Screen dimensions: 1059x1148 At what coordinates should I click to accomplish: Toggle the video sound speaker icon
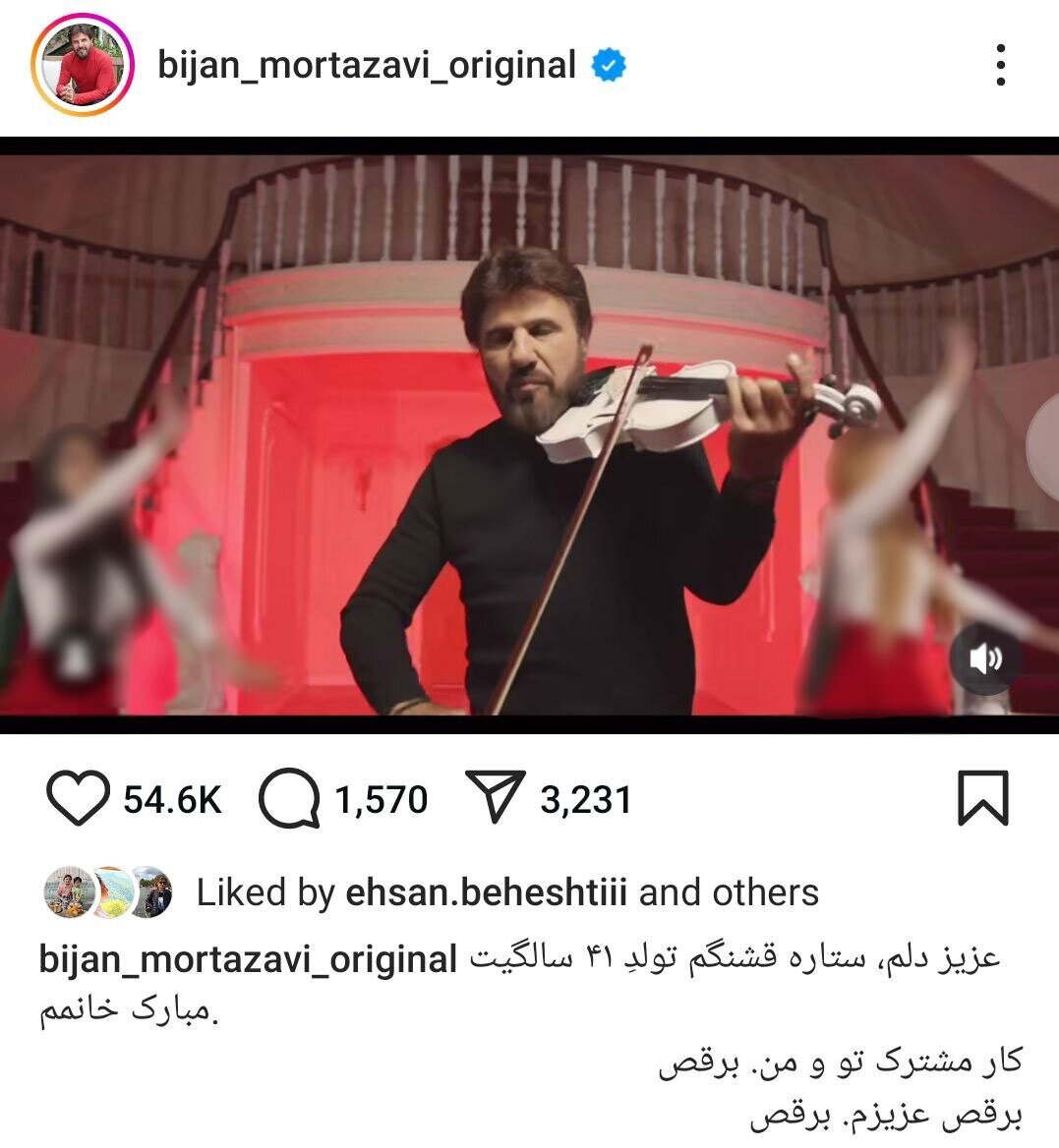point(984,659)
